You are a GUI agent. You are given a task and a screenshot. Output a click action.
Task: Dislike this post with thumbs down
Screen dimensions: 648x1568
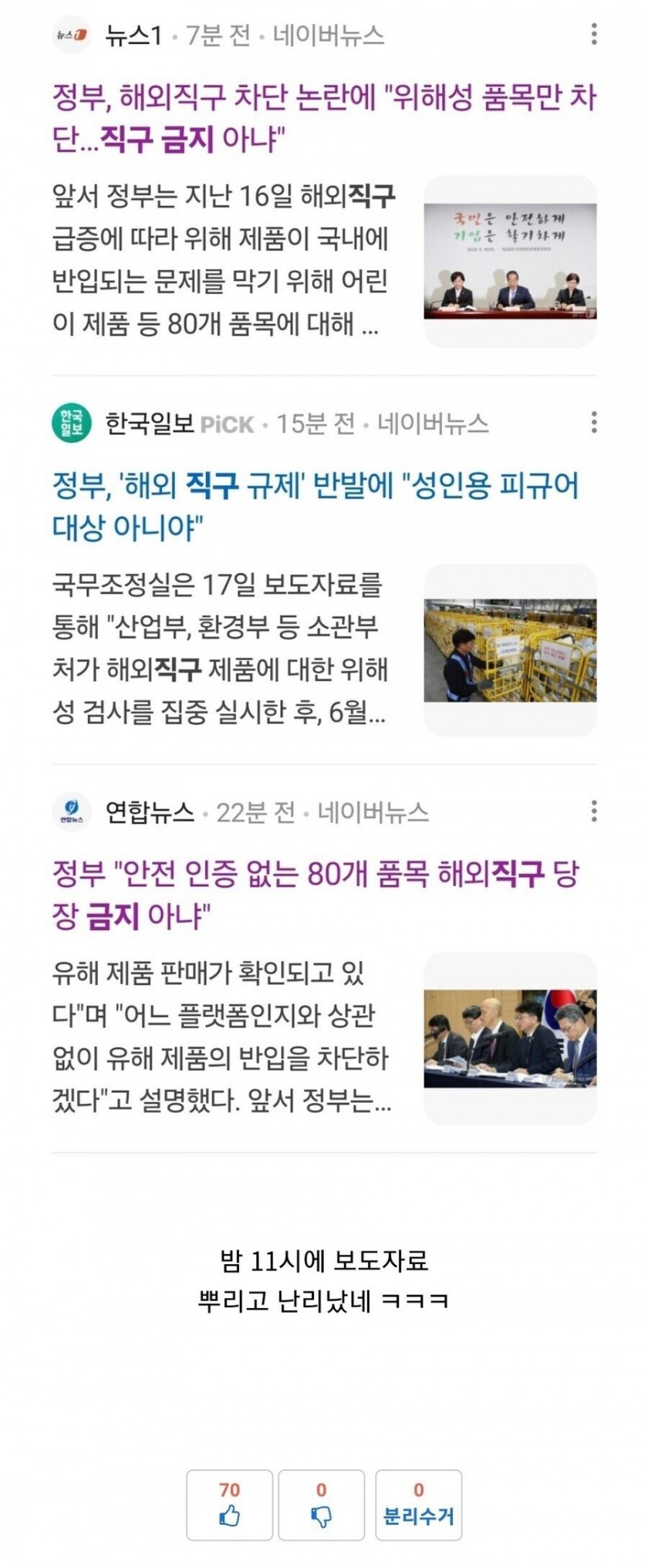point(321,1505)
